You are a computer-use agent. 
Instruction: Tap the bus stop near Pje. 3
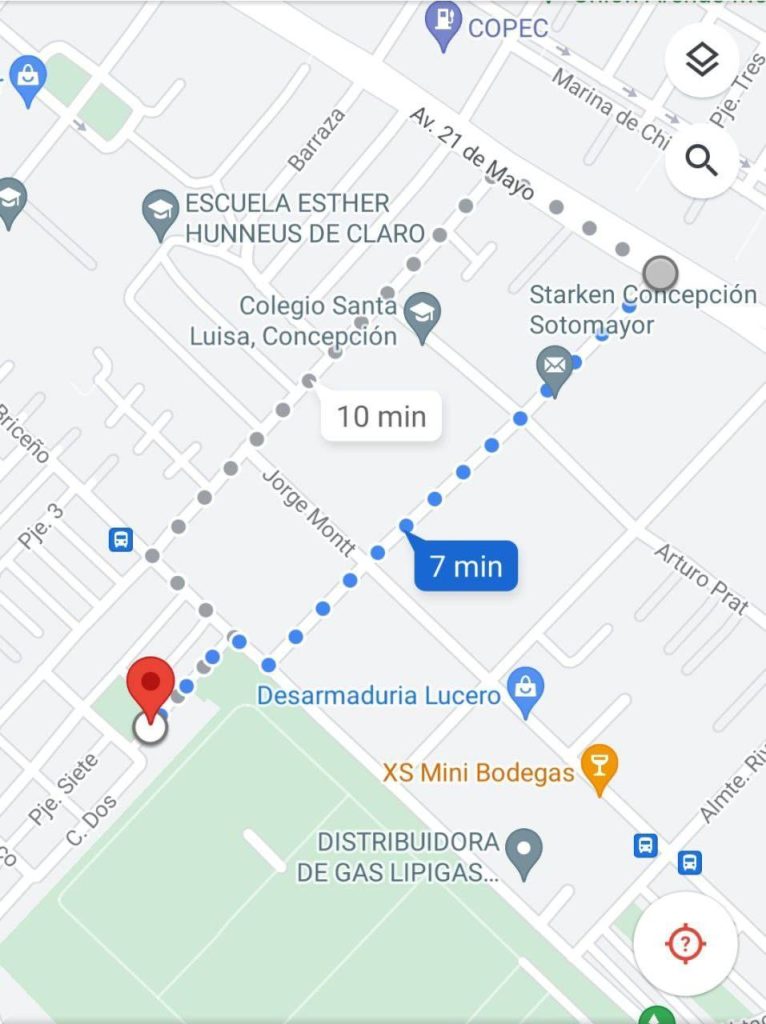point(121,540)
